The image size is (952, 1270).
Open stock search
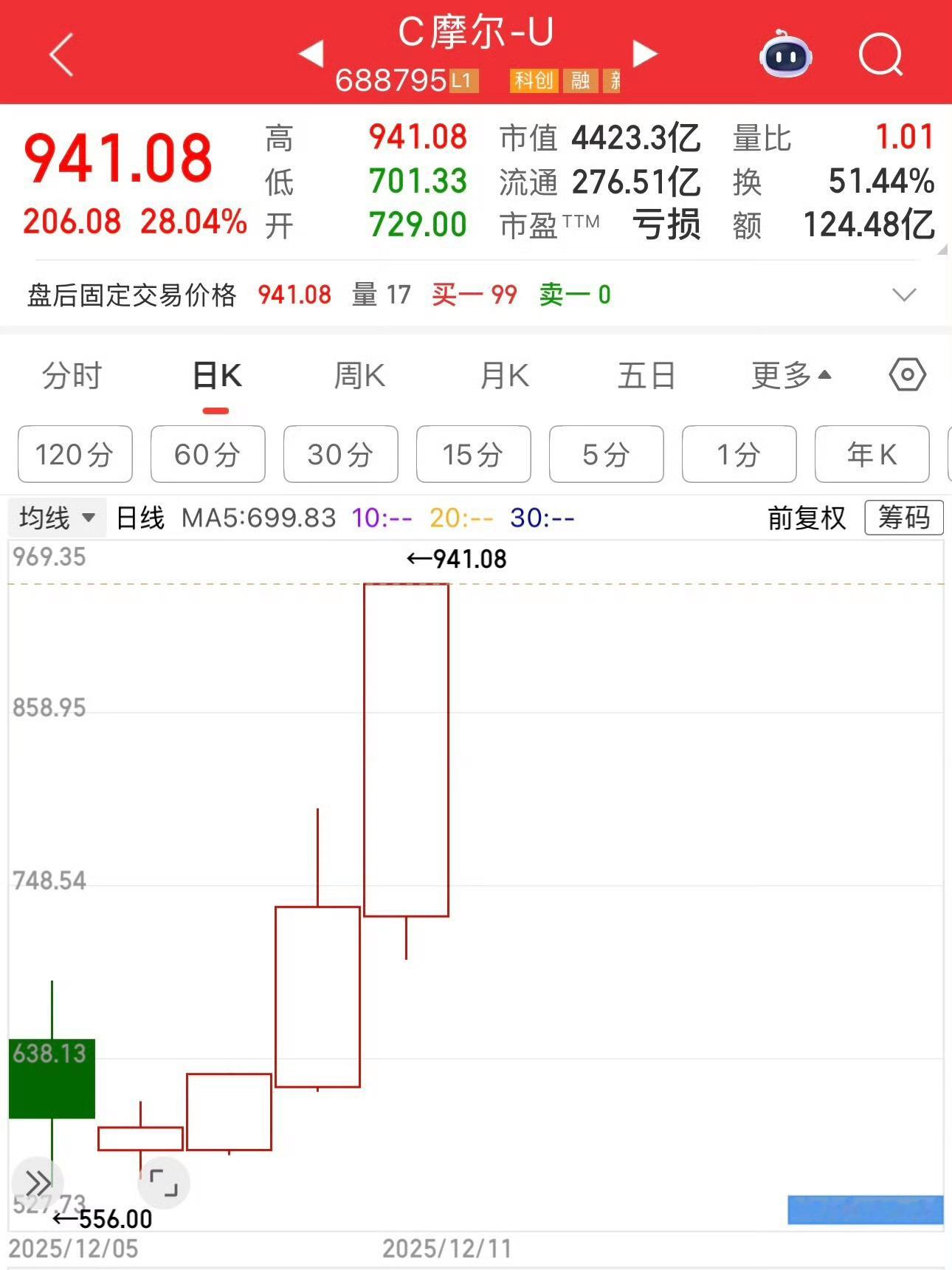coord(880,55)
